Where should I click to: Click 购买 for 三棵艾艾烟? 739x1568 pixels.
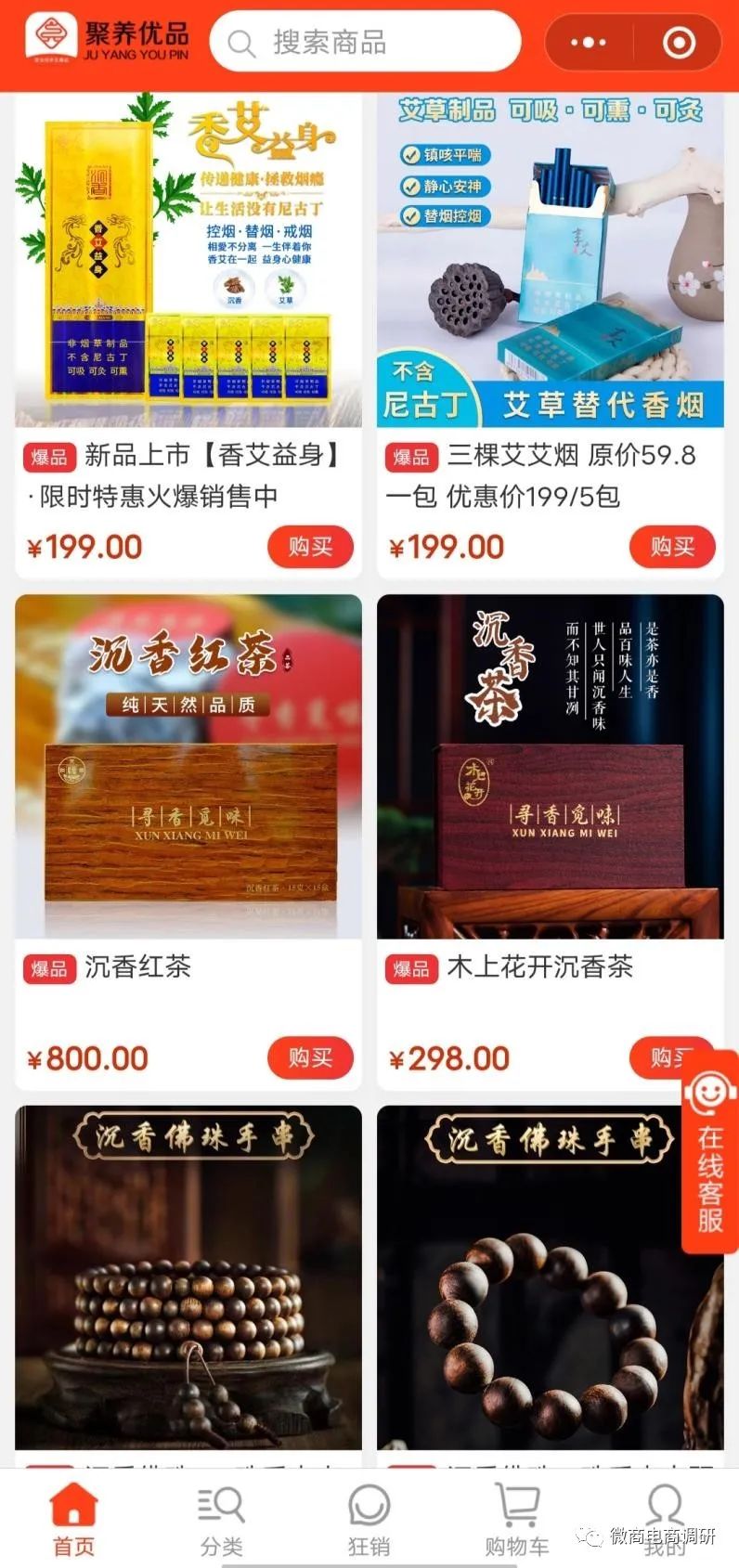coord(672,547)
